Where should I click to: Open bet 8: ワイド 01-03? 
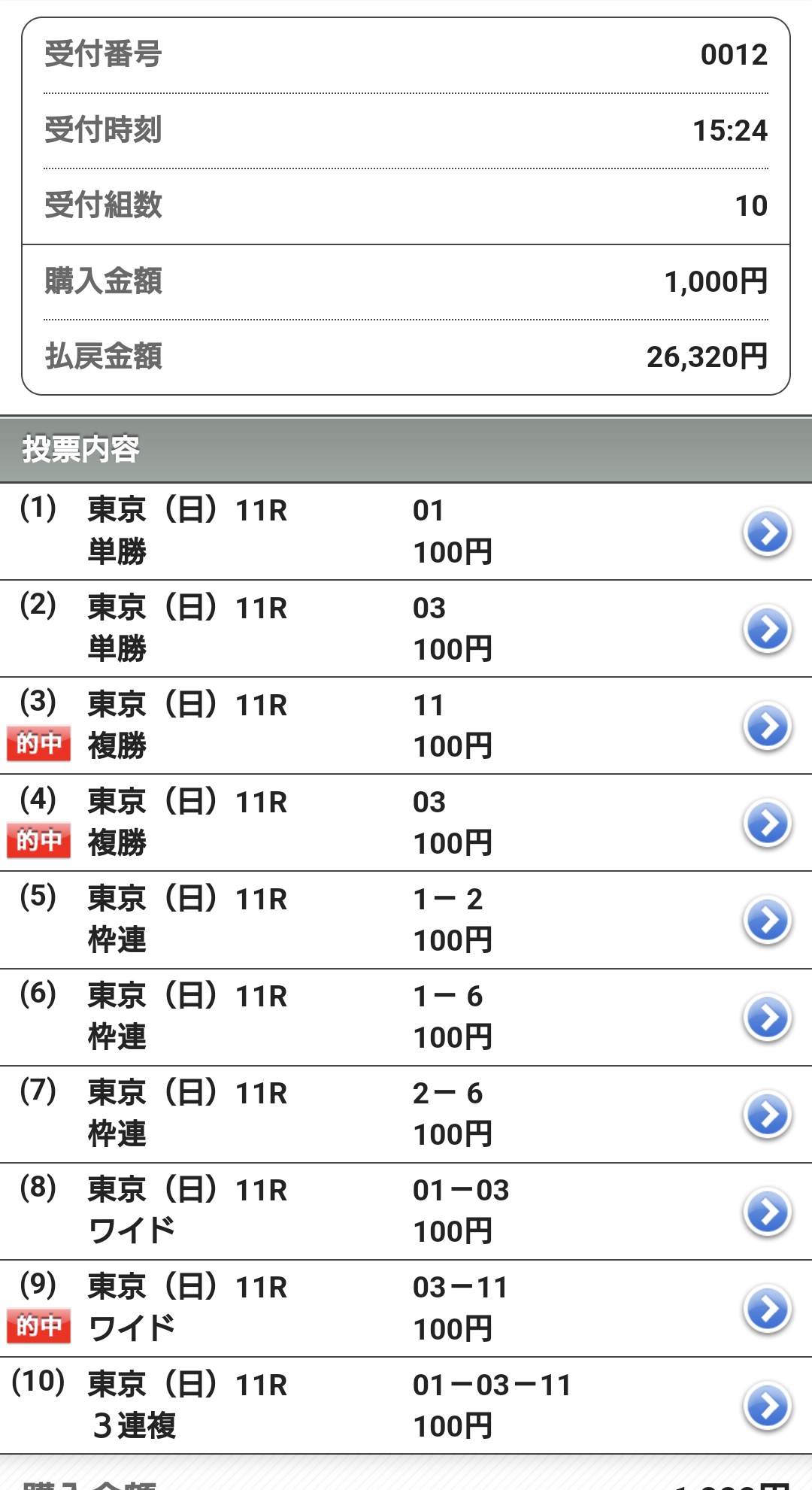coord(406,1211)
